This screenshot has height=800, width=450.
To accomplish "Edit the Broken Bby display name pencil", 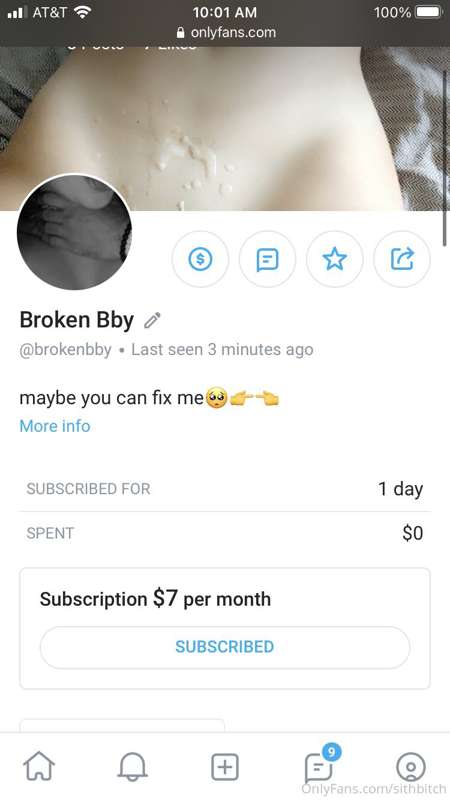I will coord(152,320).
